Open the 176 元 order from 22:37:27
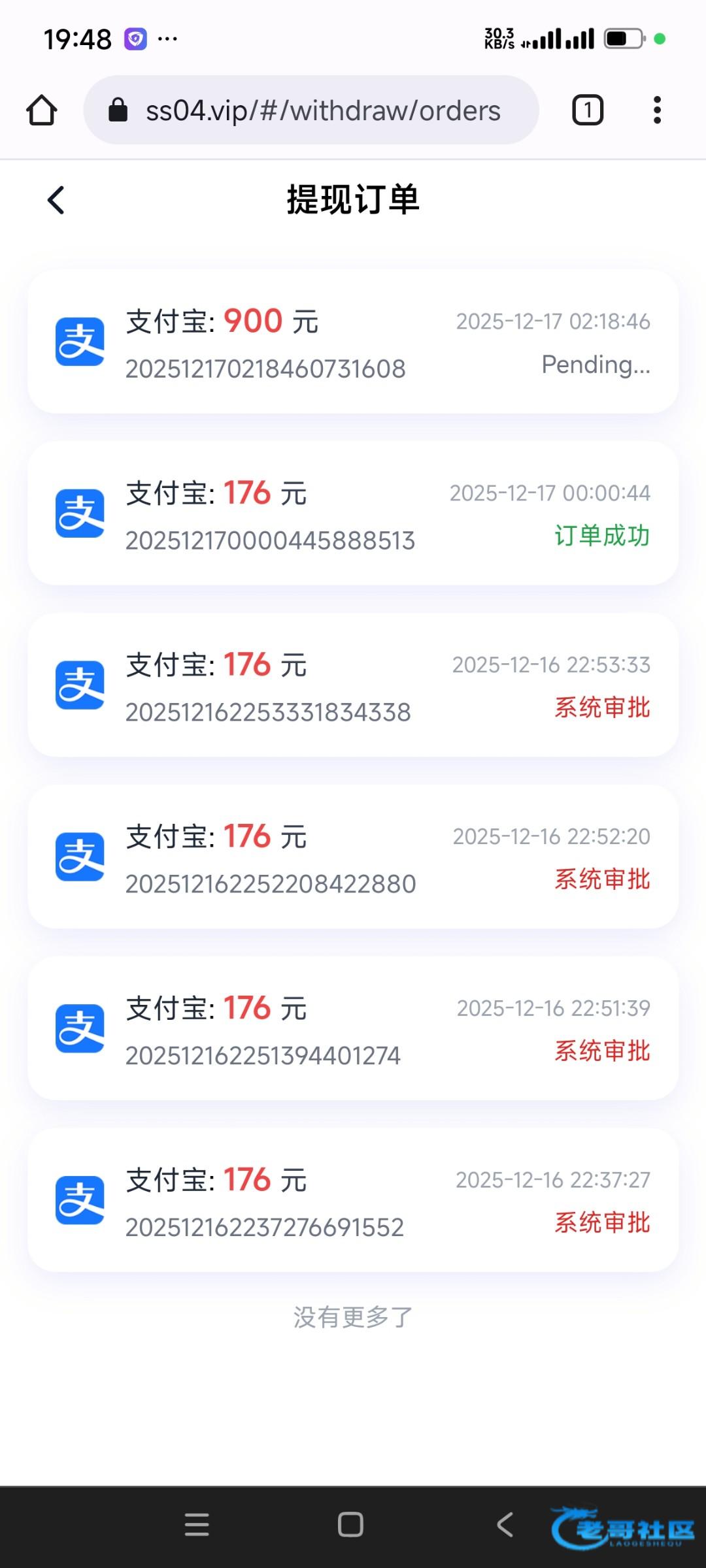 pos(353,1201)
